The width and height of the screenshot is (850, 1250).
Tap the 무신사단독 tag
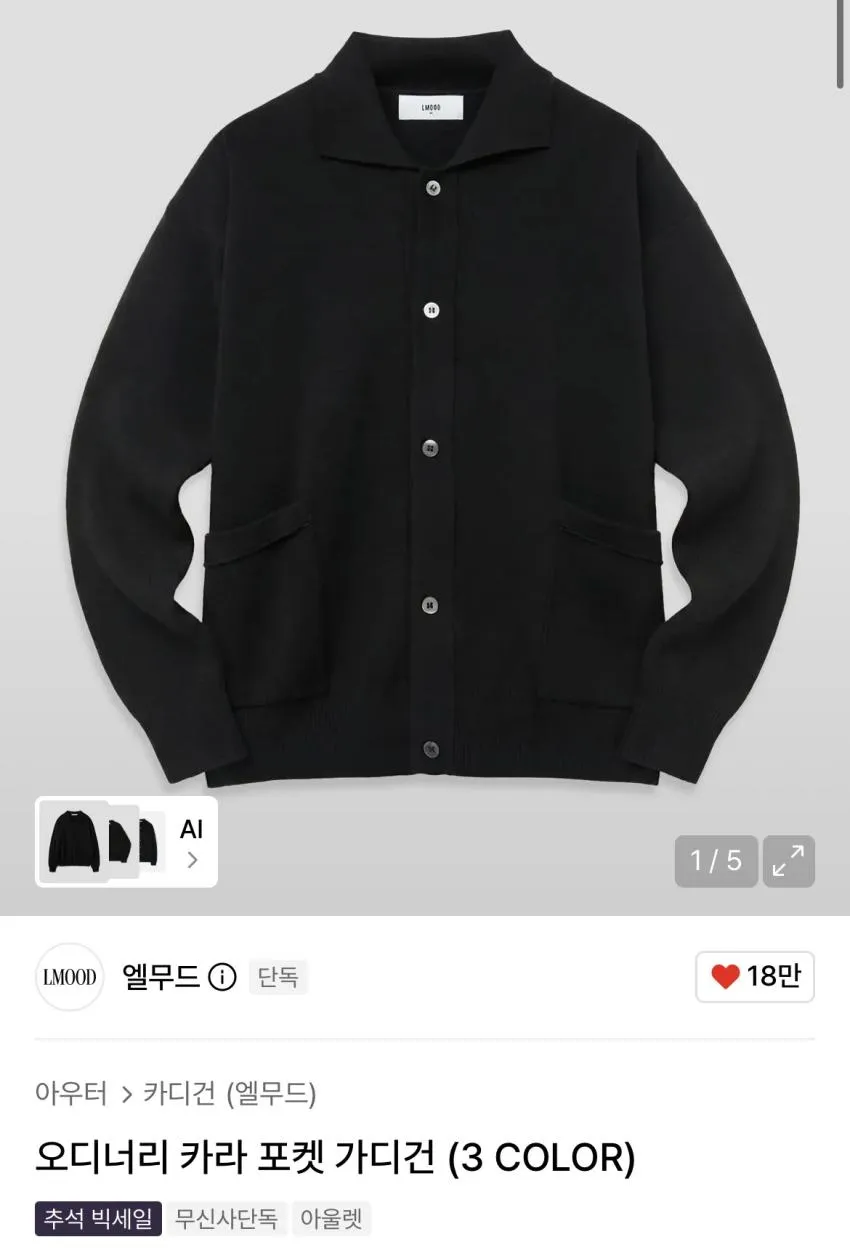(227, 1219)
